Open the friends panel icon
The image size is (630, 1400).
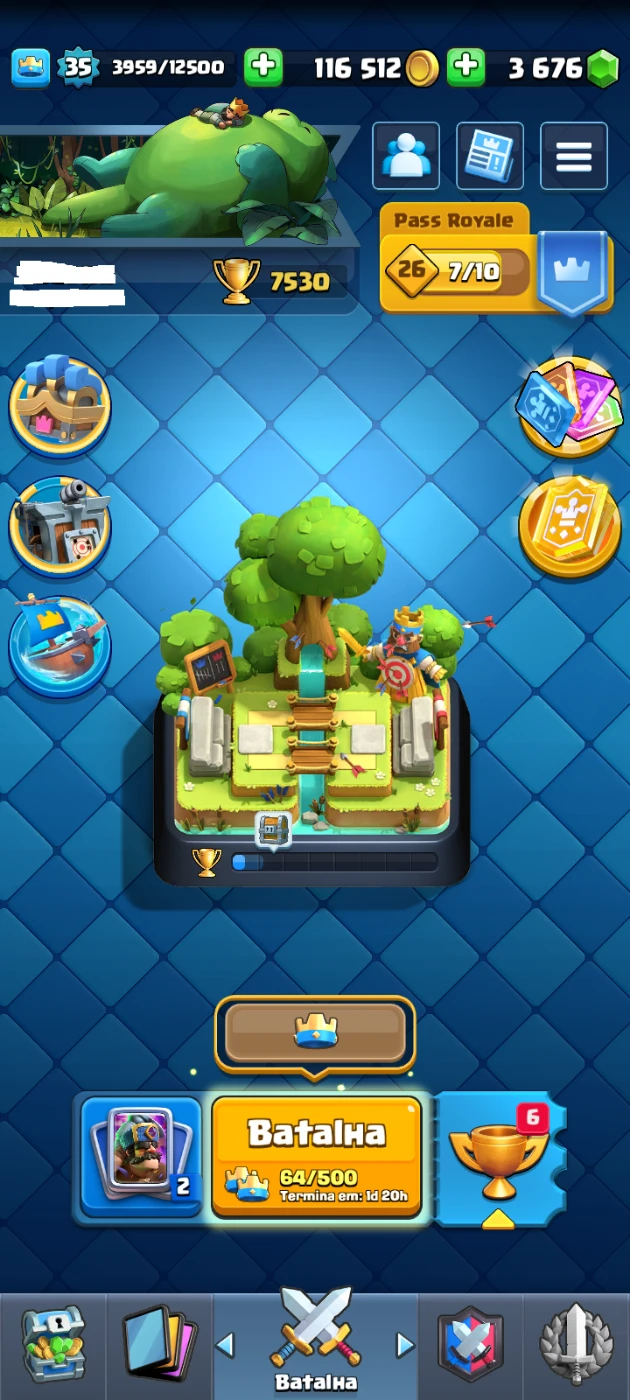406,156
